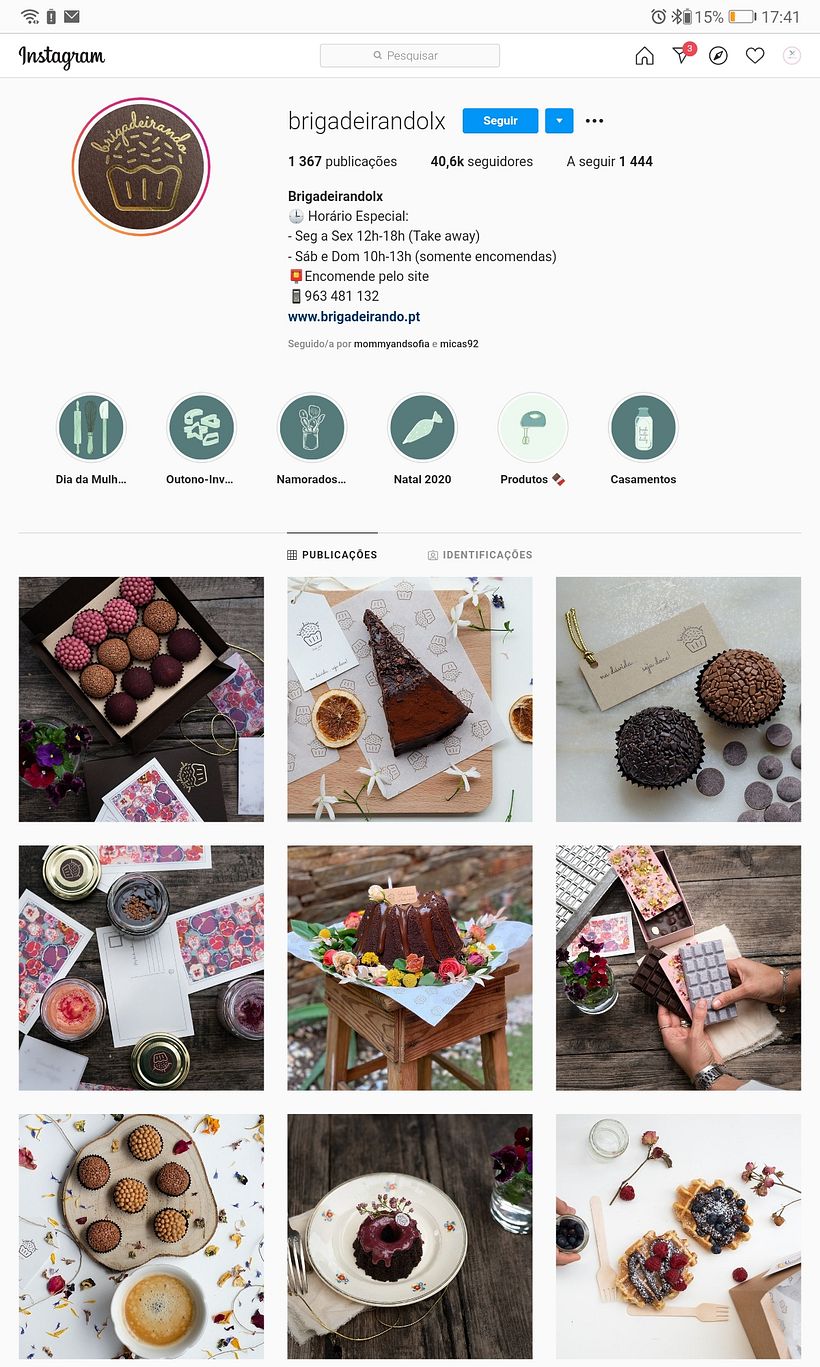Expand suggested accounts dropdown arrow
This screenshot has width=820, height=1367.
(559, 121)
